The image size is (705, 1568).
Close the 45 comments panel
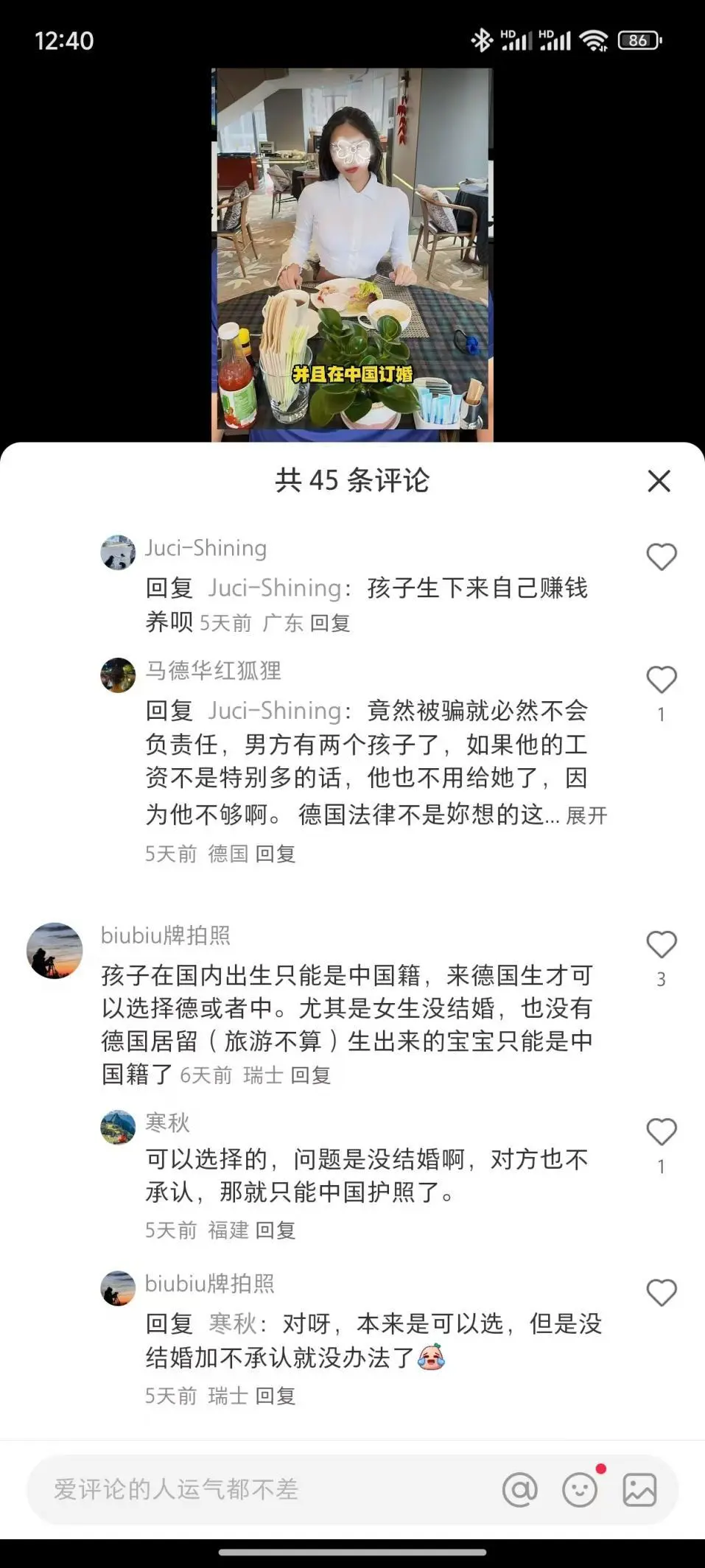pyautogui.click(x=658, y=481)
